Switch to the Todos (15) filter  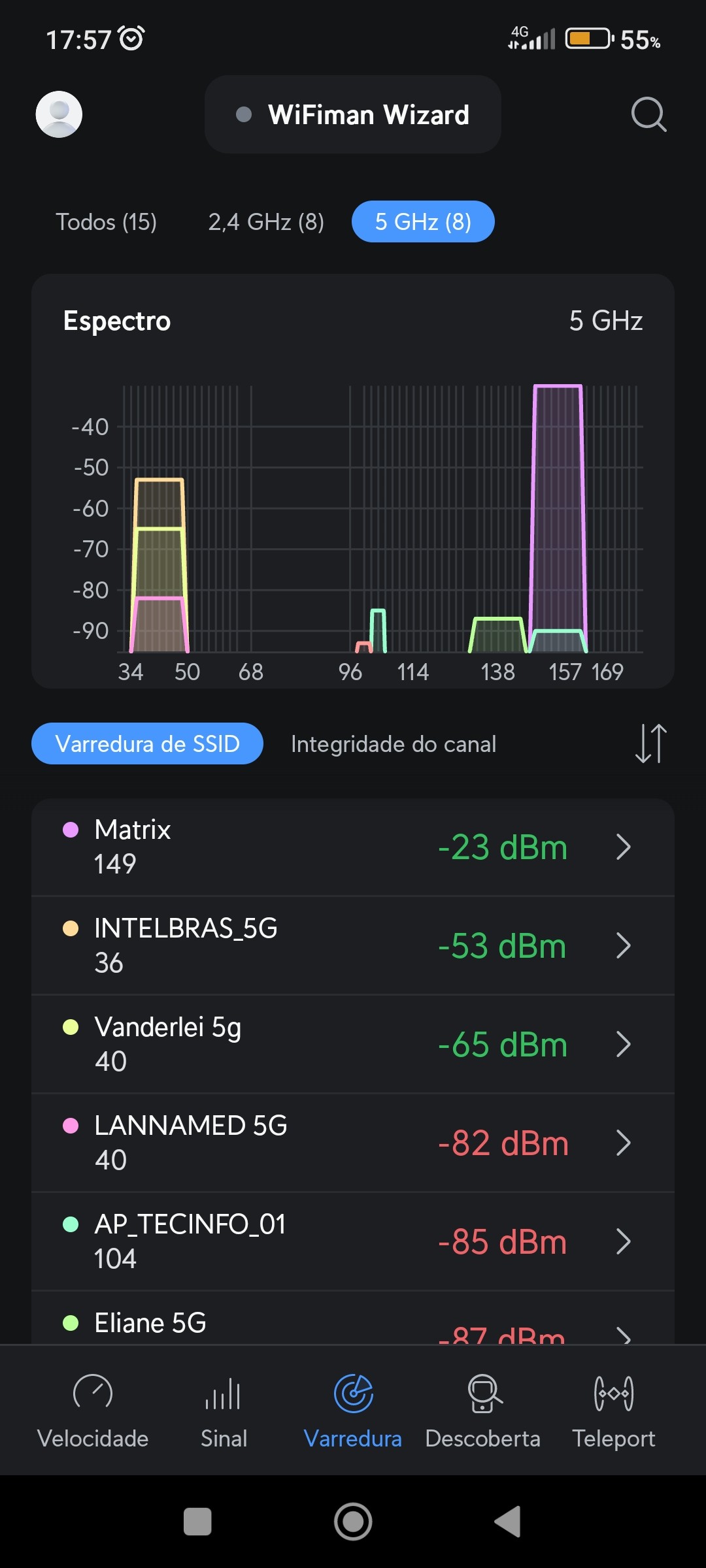tap(106, 222)
